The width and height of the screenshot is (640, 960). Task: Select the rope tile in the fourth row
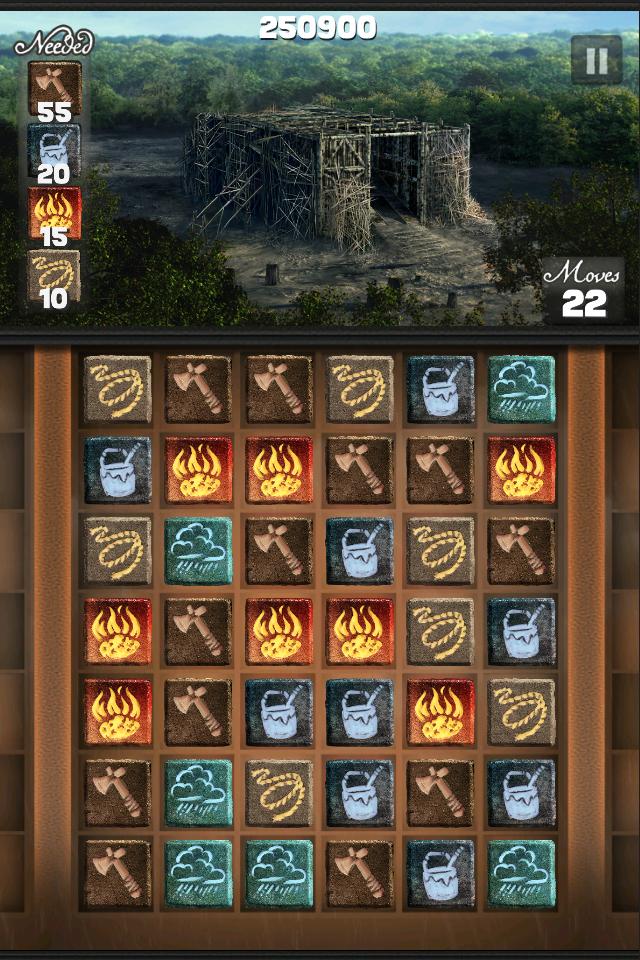click(x=440, y=631)
